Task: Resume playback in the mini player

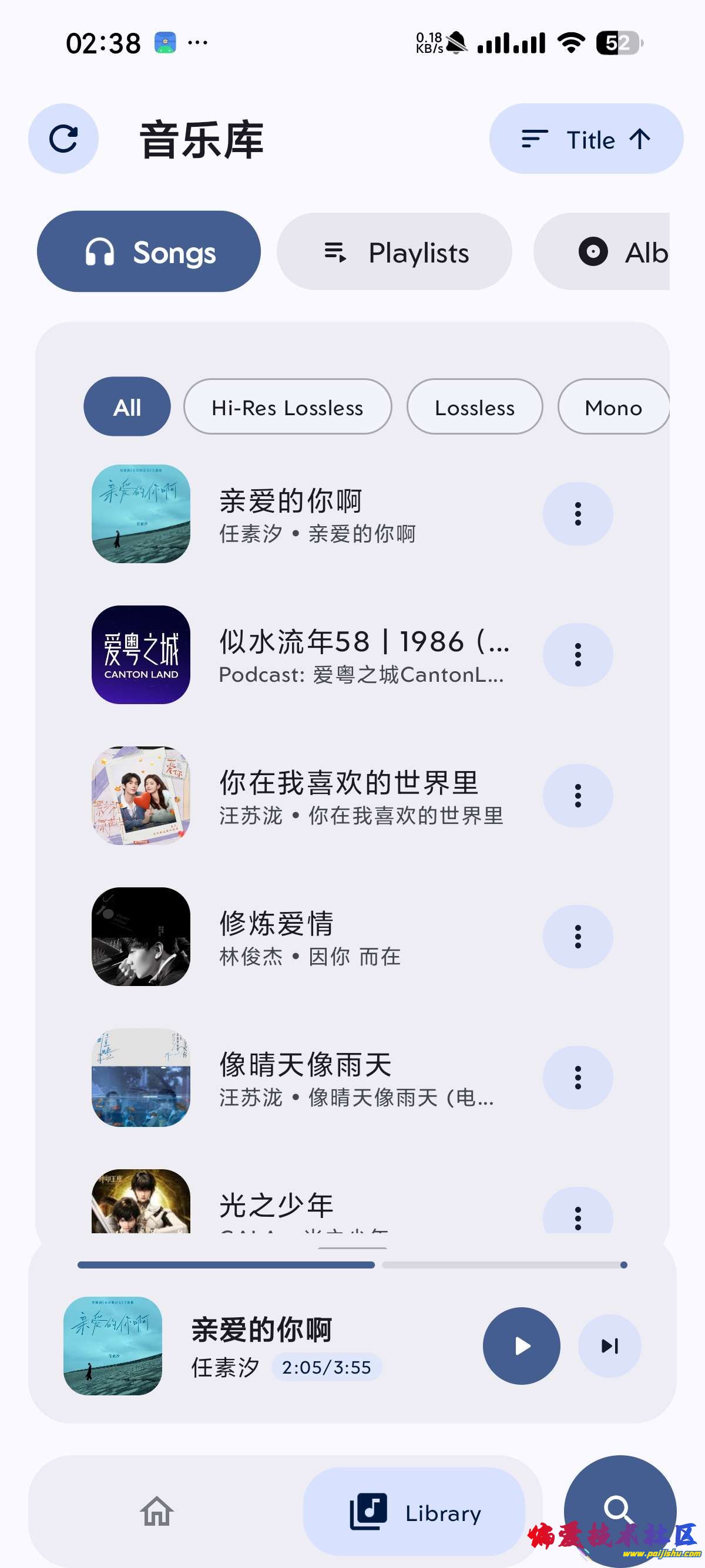Action: click(x=521, y=1346)
